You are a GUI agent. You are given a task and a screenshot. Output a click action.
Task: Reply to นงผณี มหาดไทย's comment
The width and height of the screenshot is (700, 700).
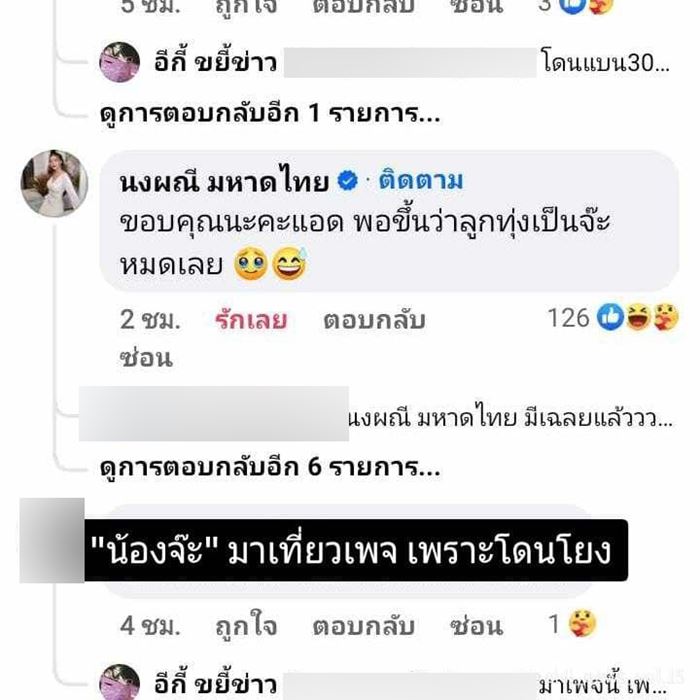tap(374, 320)
